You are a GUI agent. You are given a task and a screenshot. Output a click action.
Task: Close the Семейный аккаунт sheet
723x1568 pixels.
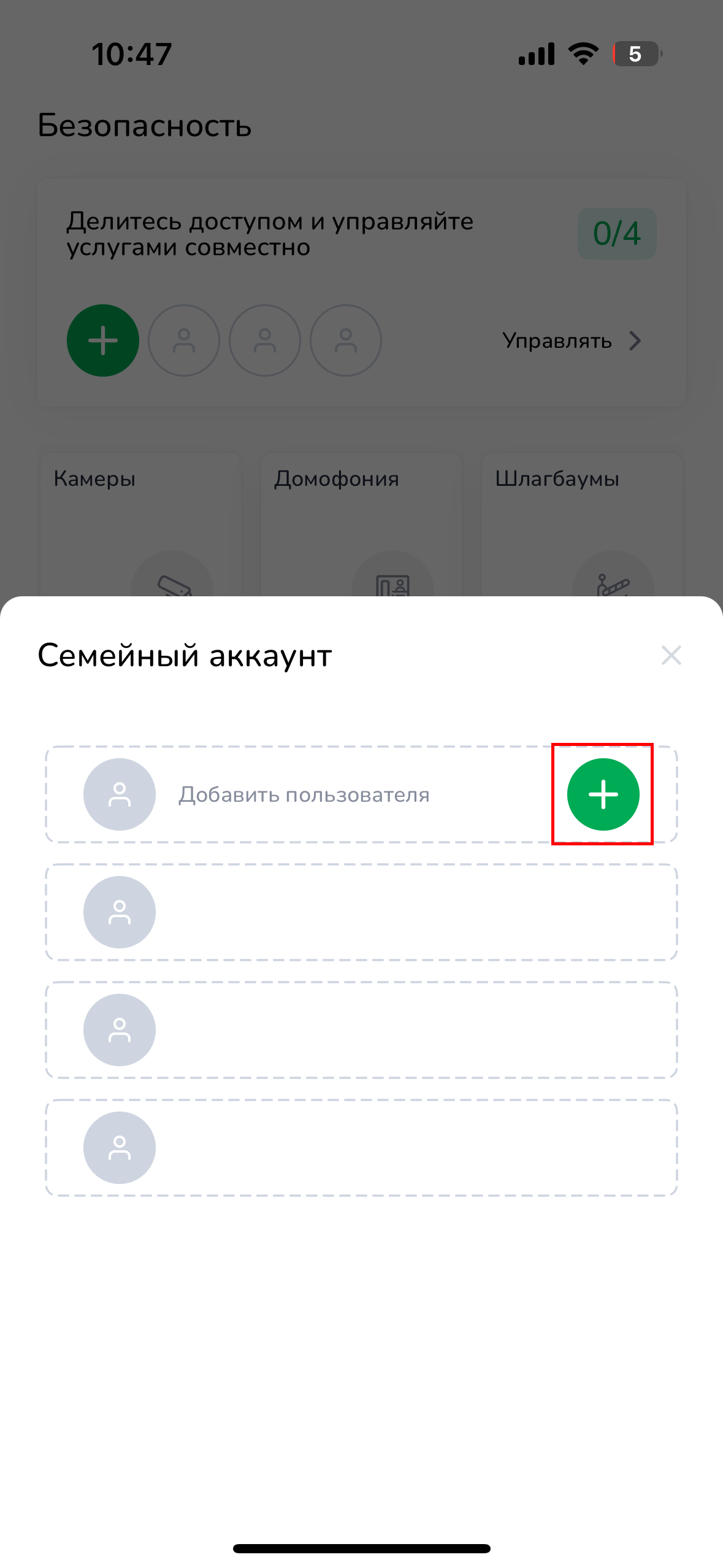(x=671, y=655)
